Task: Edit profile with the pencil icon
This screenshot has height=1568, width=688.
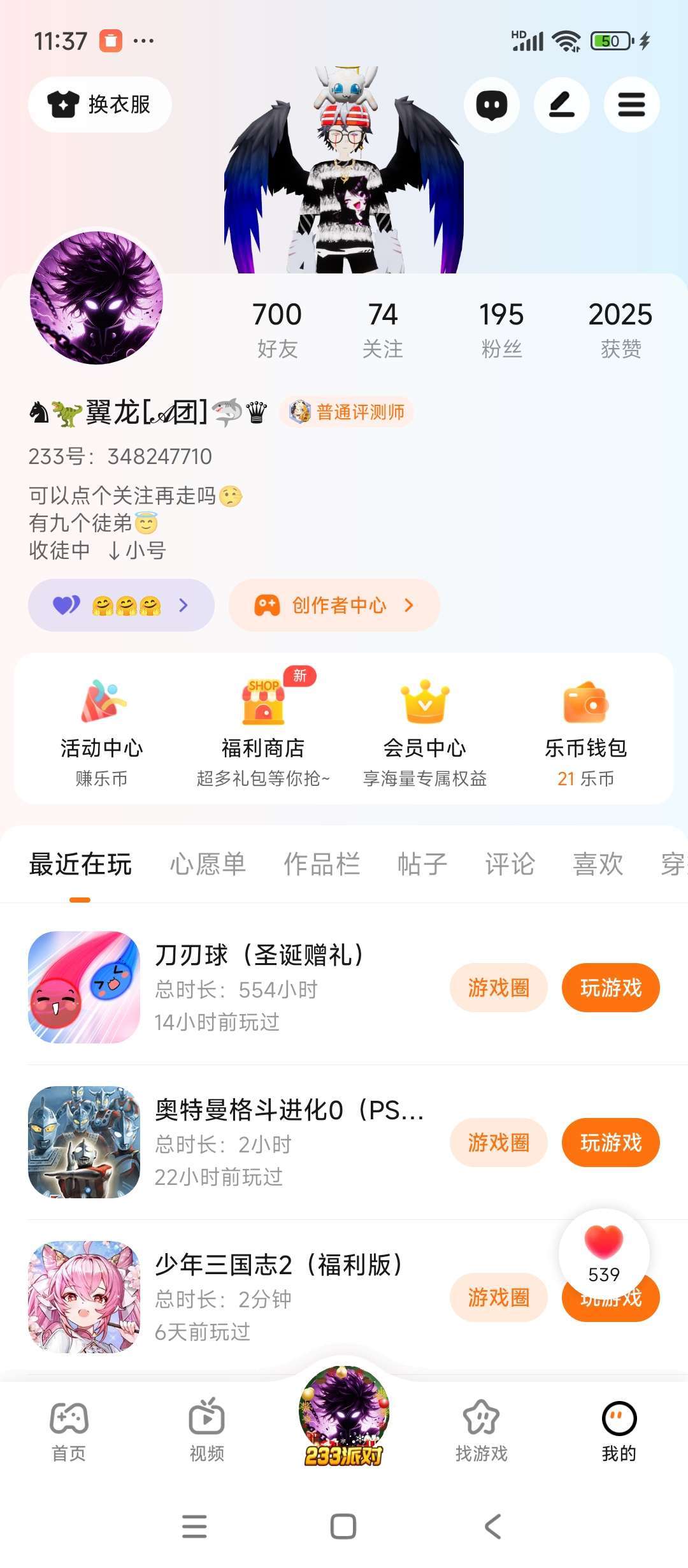Action: pos(561,105)
